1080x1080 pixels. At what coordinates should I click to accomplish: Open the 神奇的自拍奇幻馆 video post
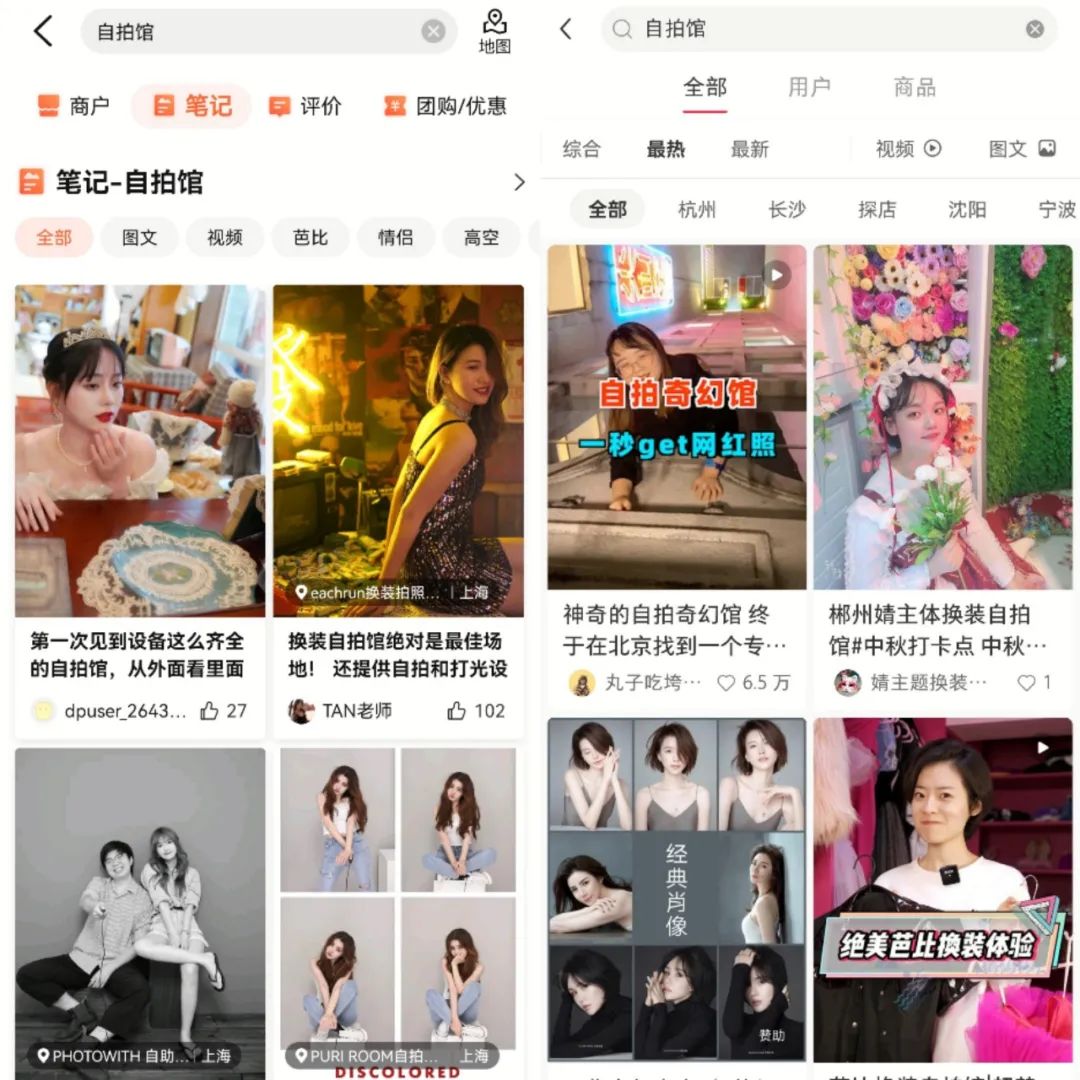tap(676, 418)
